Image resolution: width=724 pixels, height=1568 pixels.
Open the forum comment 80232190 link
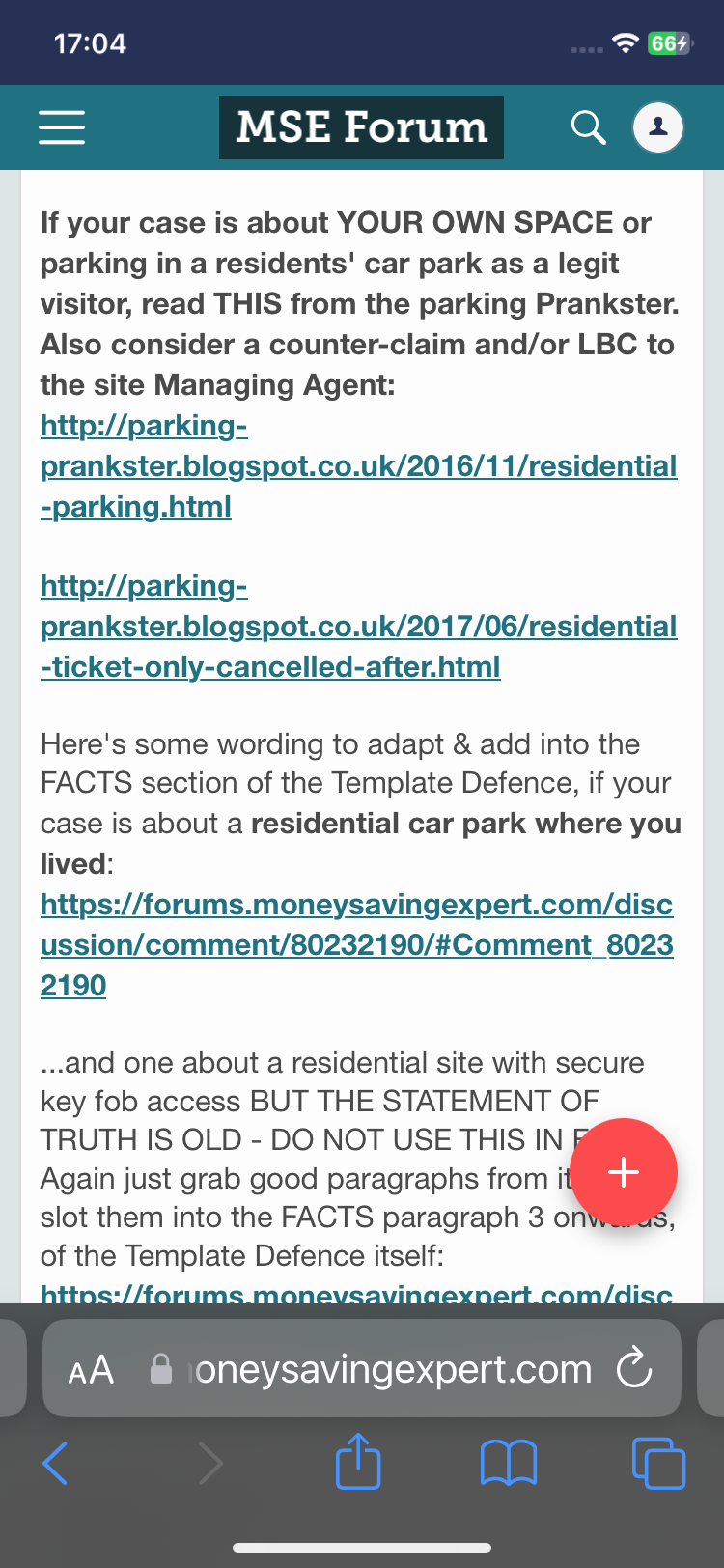click(355, 944)
